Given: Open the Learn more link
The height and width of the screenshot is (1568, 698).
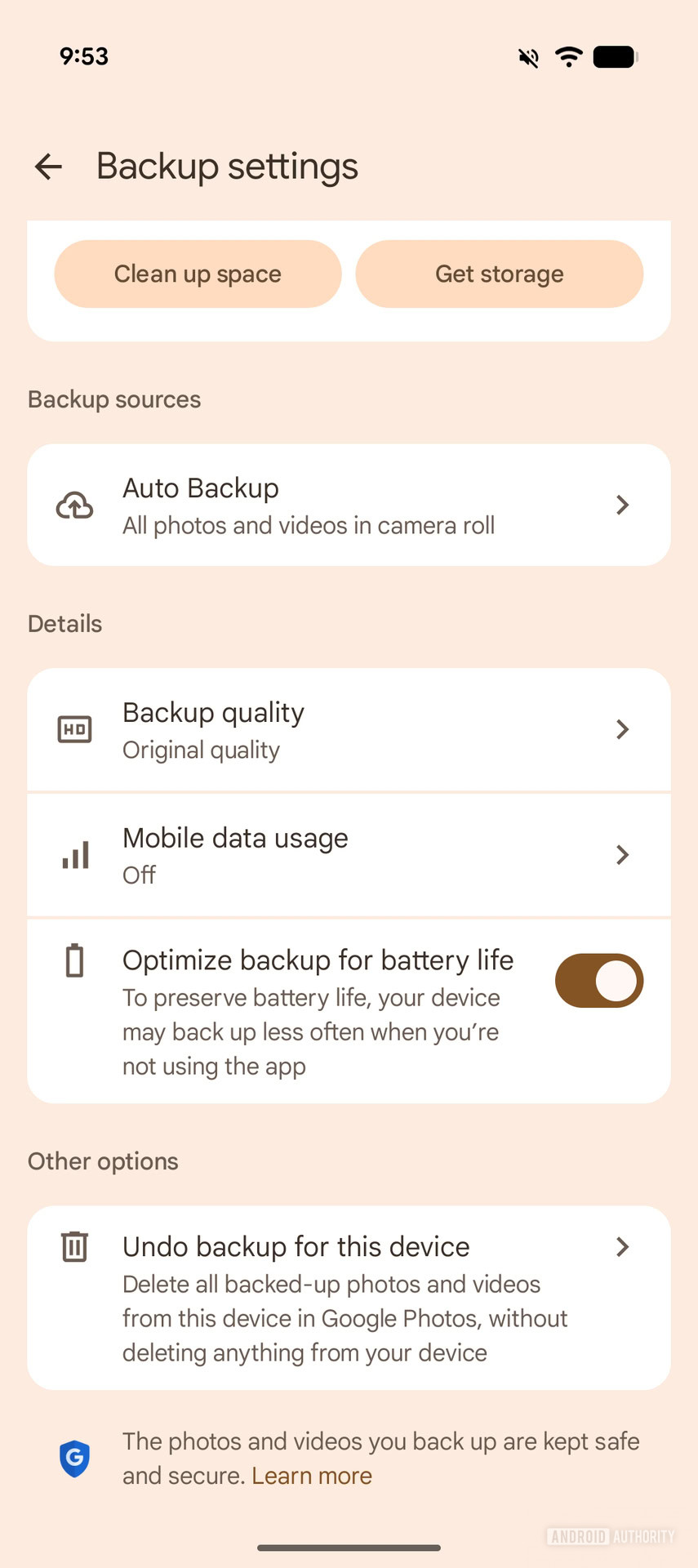Looking at the screenshot, I should (312, 1476).
